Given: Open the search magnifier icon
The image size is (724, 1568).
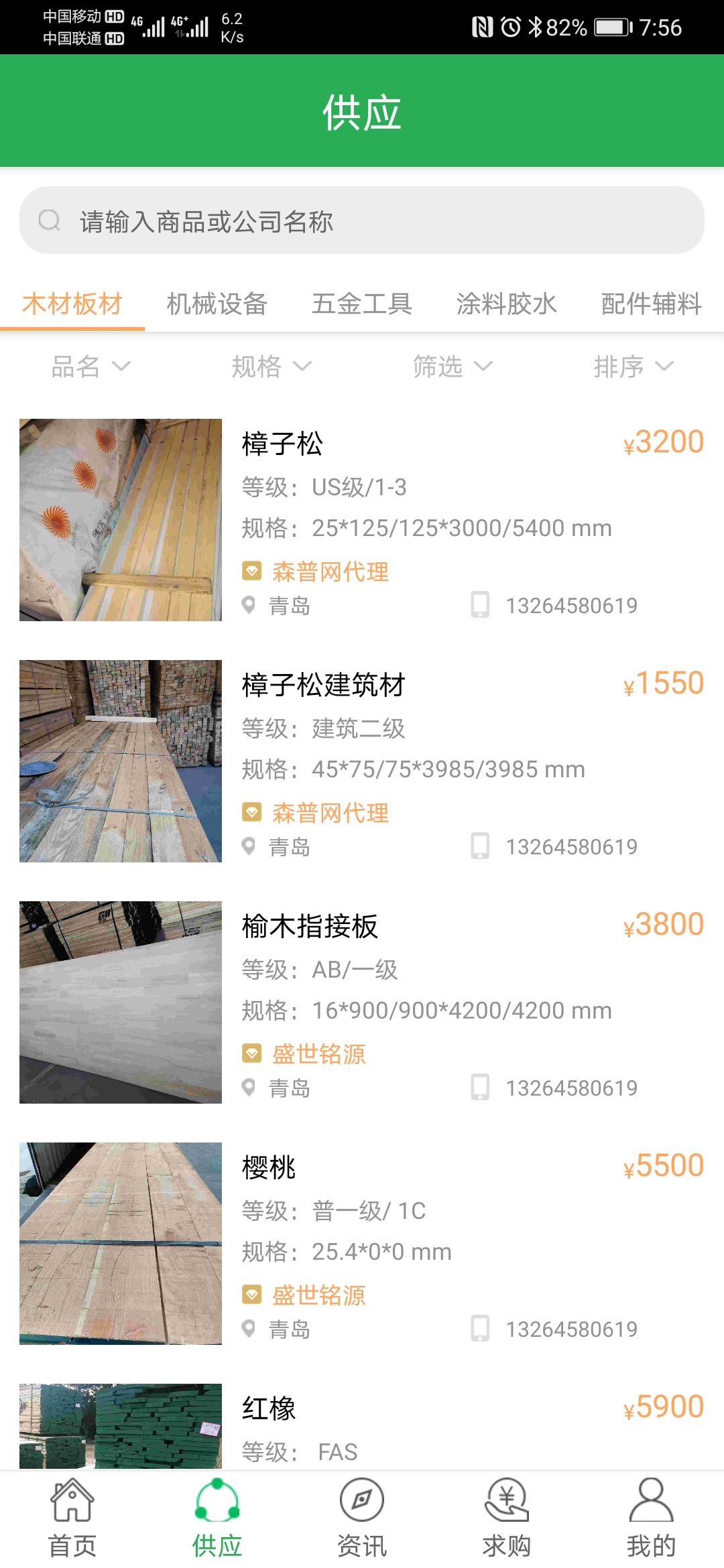Looking at the screenshot, I should (x=51, y=221).
